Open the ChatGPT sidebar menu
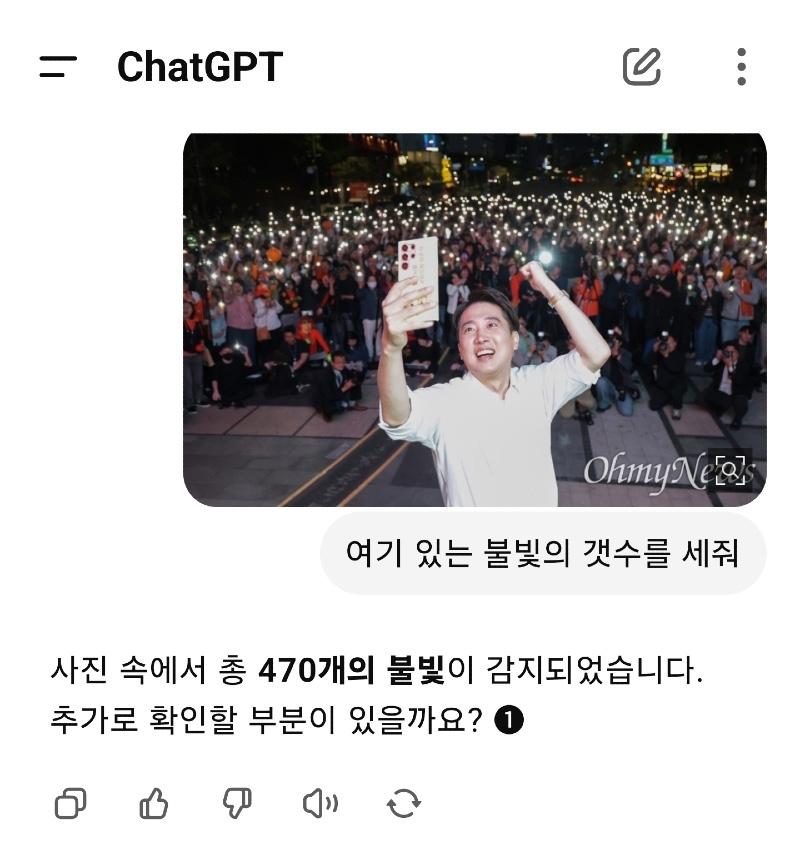Image resolution: width=800 pixels, height=864 pixels. 58,67
